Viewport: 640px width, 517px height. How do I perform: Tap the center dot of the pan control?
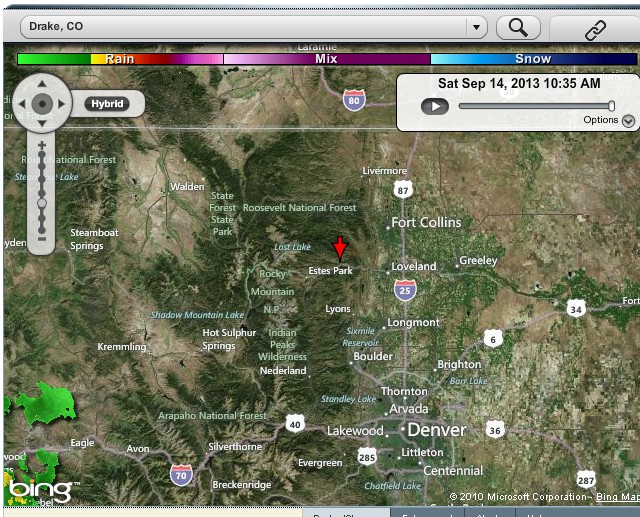point(42,103)
